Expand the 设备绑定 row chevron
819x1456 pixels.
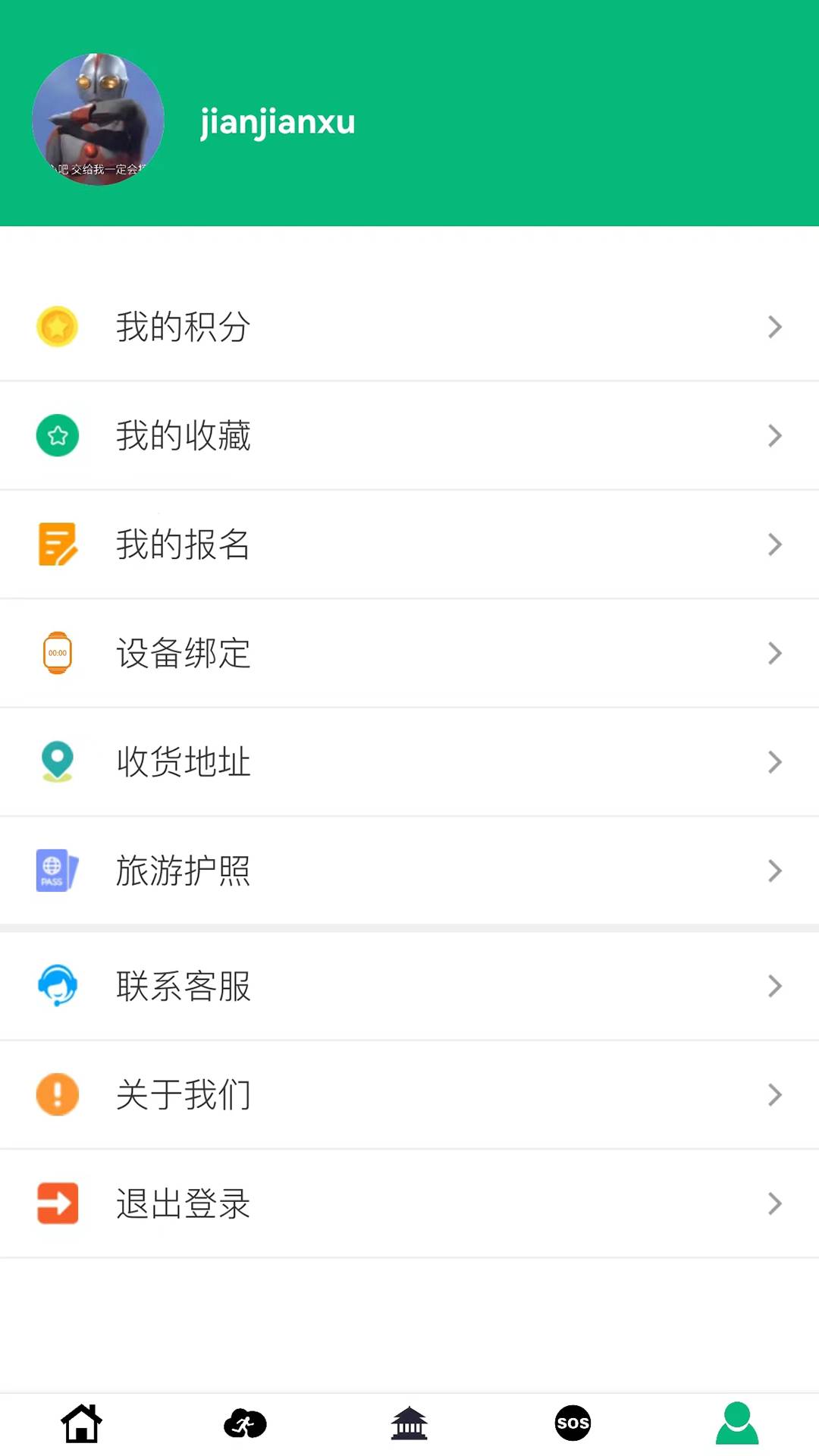pos(774,653)
